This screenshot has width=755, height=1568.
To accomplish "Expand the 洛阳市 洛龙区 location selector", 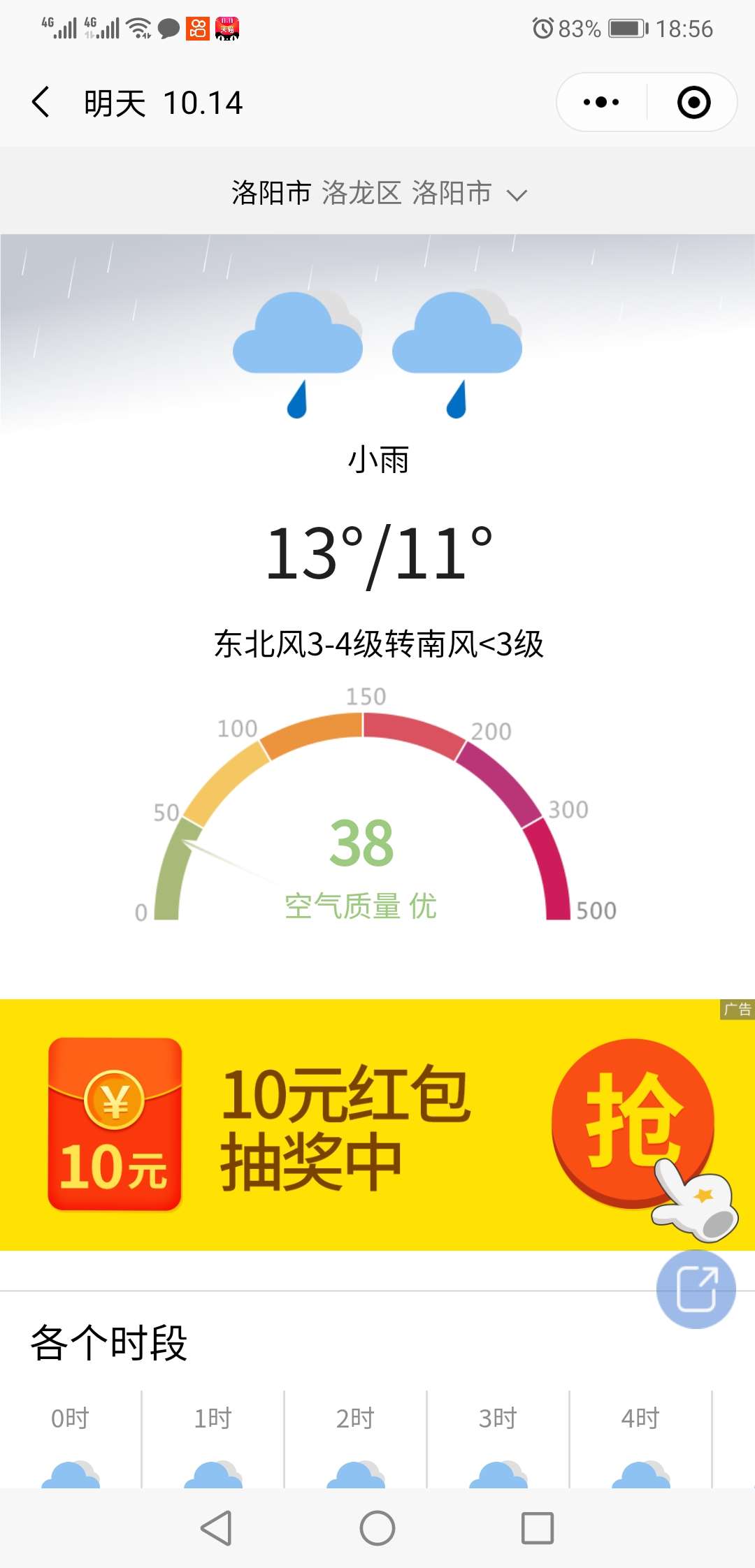I will pos(378,193).
